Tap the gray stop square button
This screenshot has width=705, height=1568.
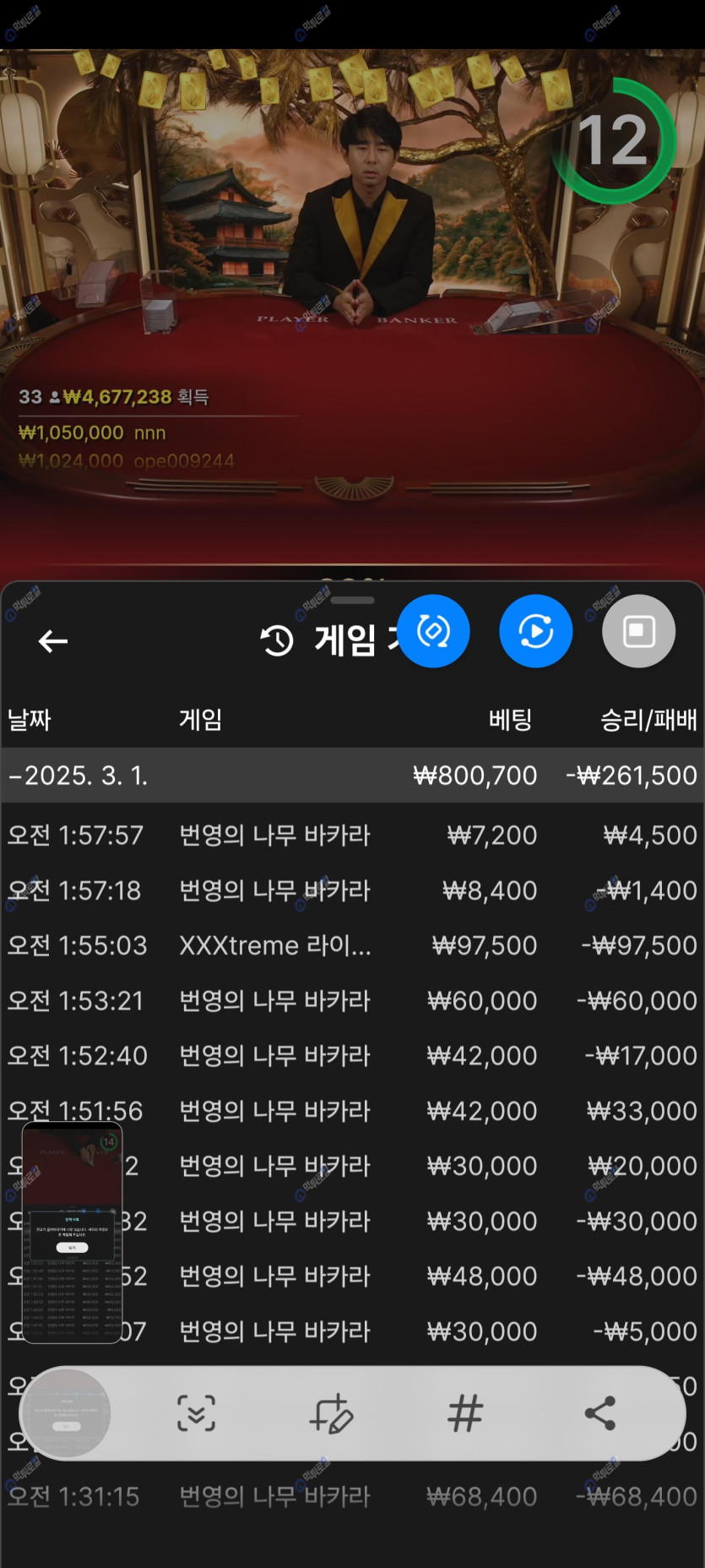tap(638, 631)
